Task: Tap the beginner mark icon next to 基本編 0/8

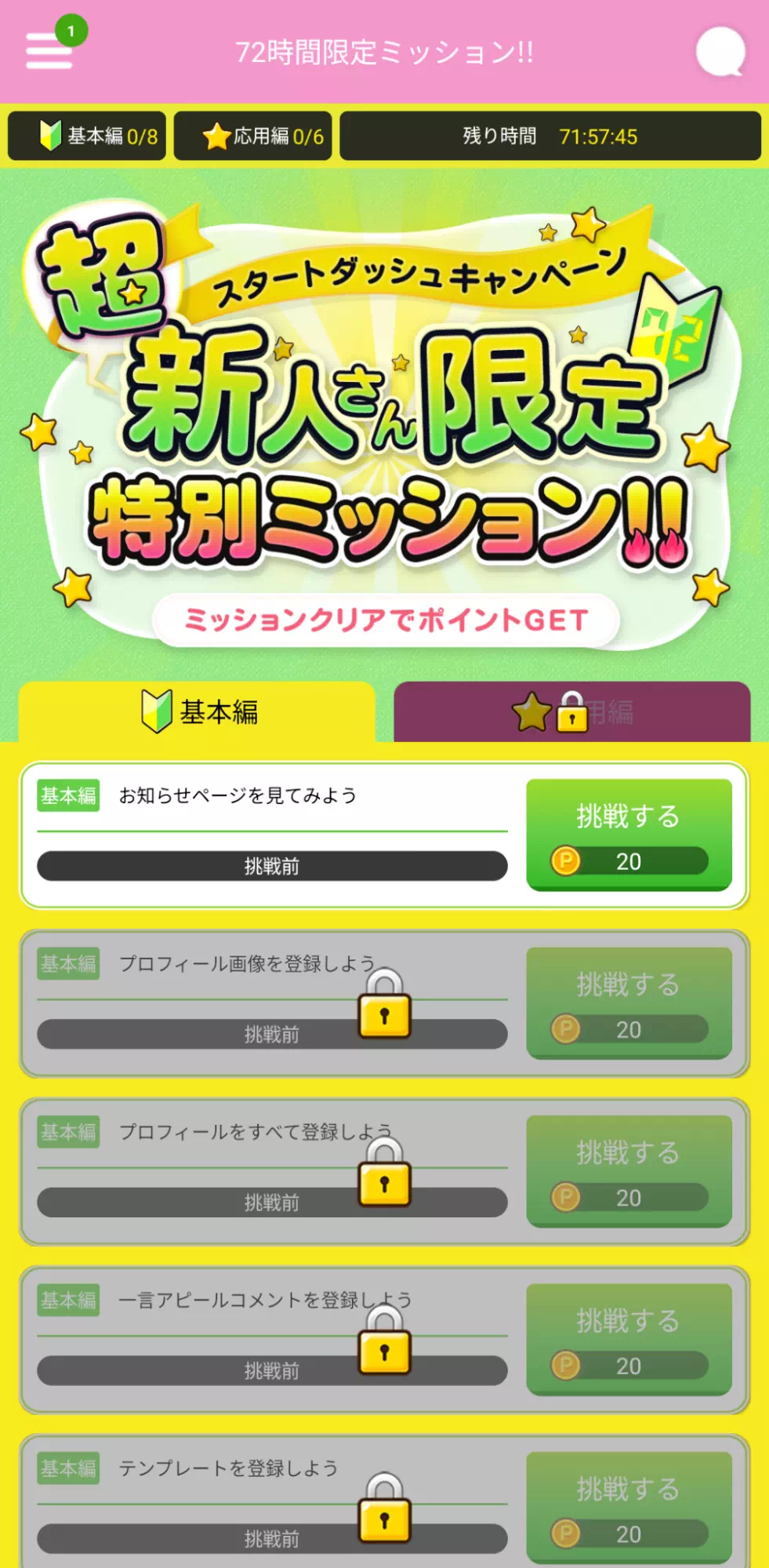Action: pyautogui.click(x=51, y=135)
